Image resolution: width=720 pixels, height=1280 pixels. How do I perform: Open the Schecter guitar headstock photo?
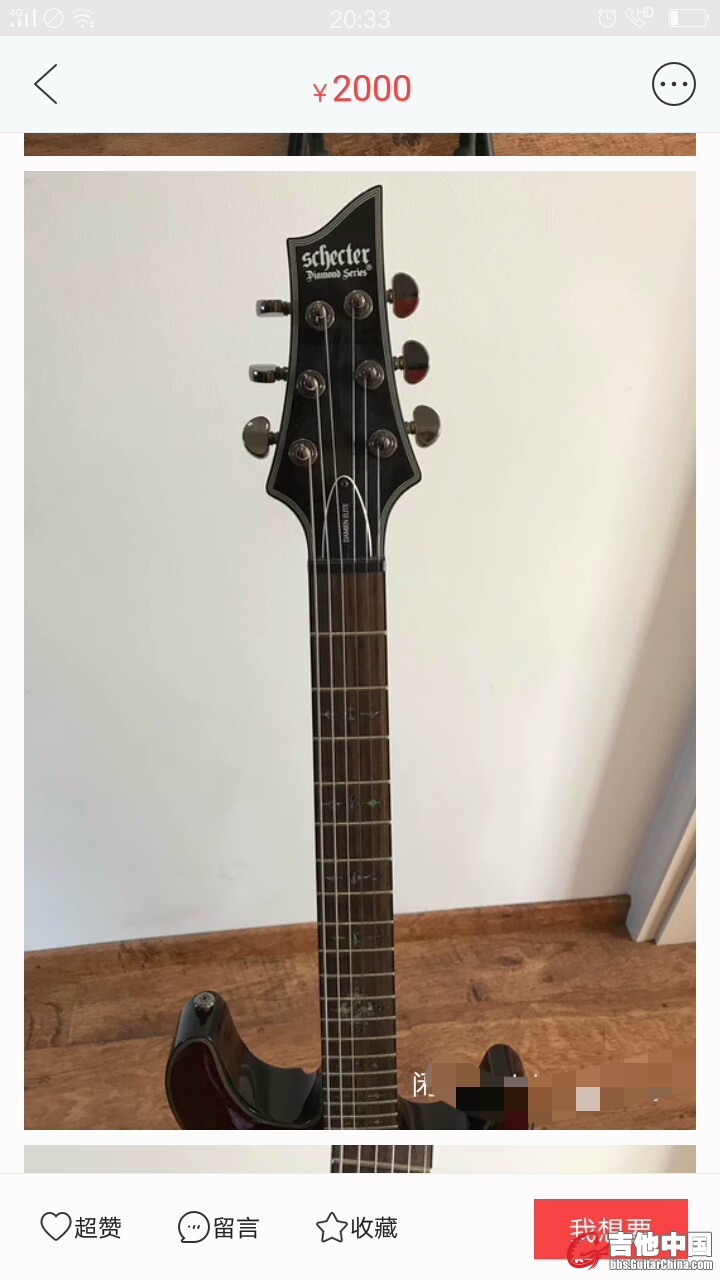[360, 650]
